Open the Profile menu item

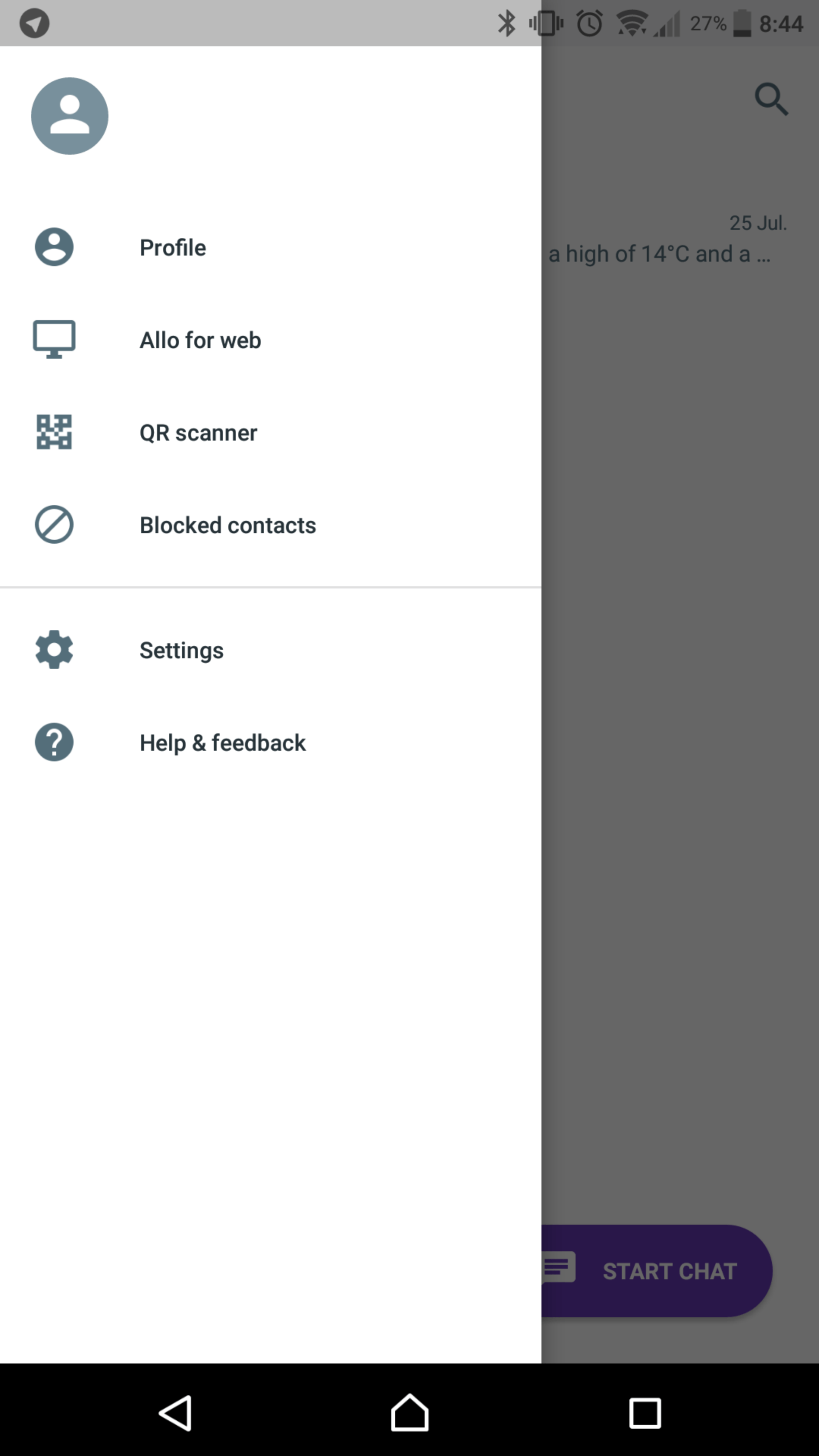click(270, 248)
